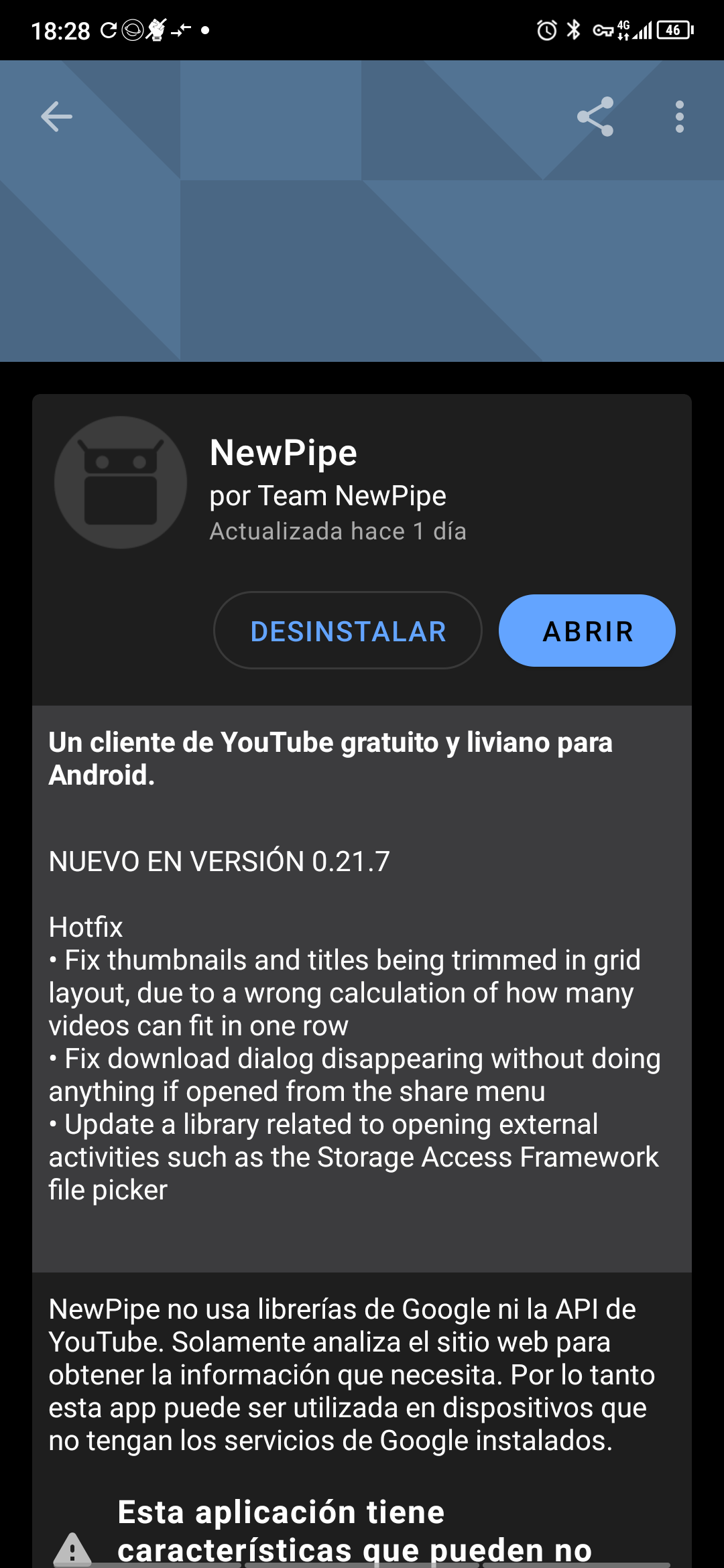The height and width of the screenshot is (1568, 724).
Task: Tap DESINSTALAR to uninstall NewPipe
Action: click(x=348, y=631)
